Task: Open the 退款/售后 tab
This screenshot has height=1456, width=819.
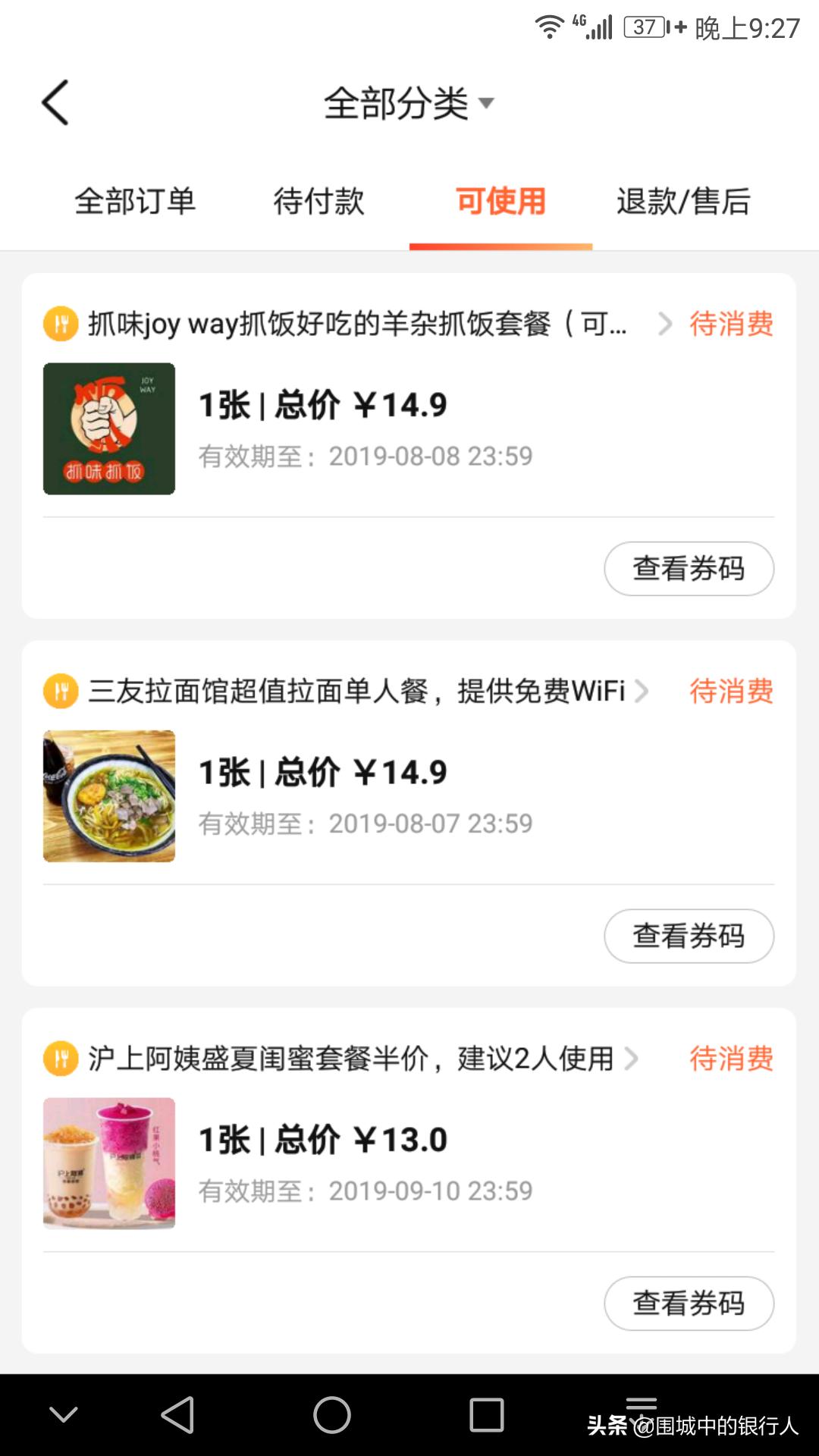Action: pyautogui.click(x=682, y=202)
